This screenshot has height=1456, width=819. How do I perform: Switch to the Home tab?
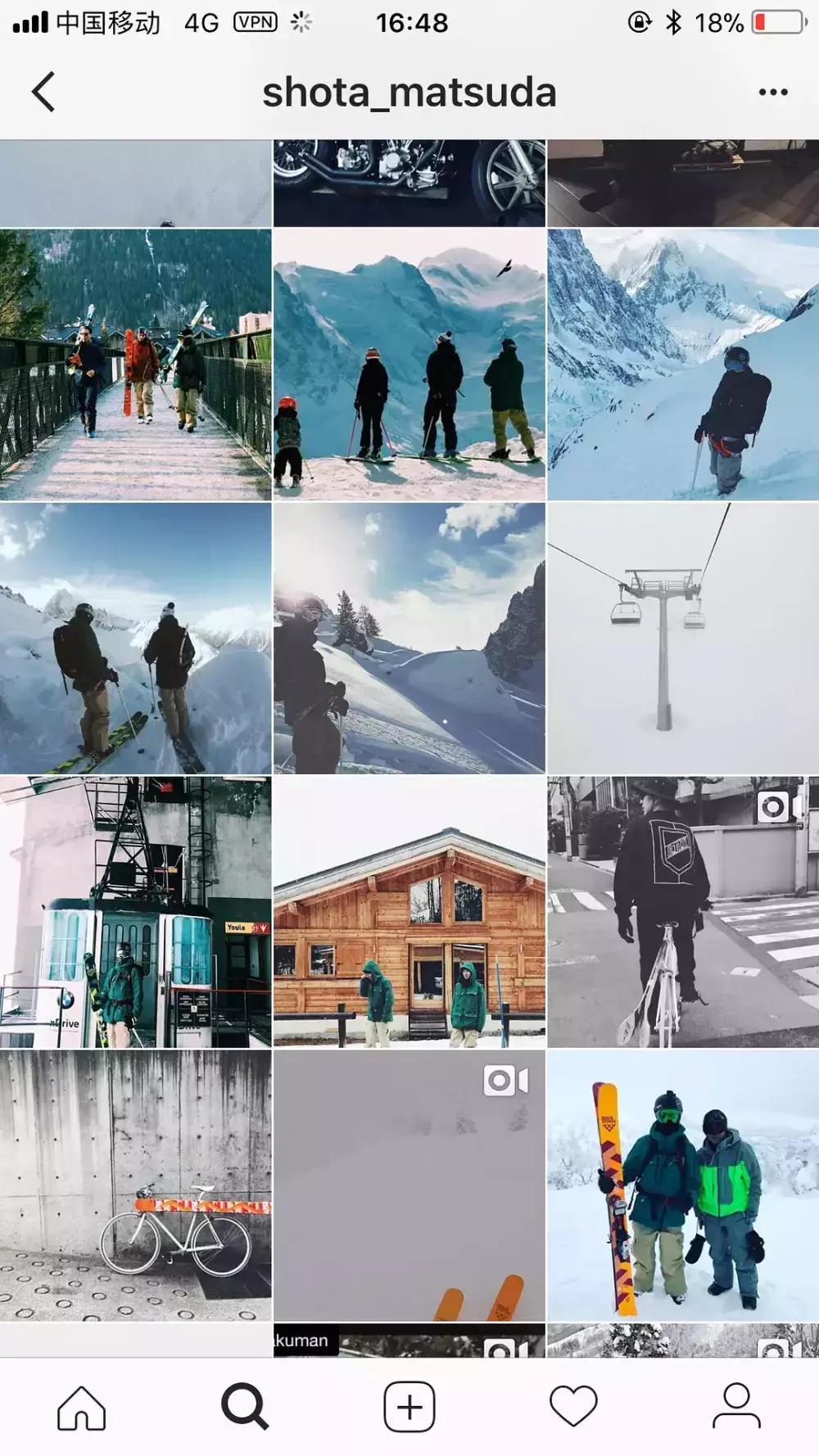[x=81, y=1406]
